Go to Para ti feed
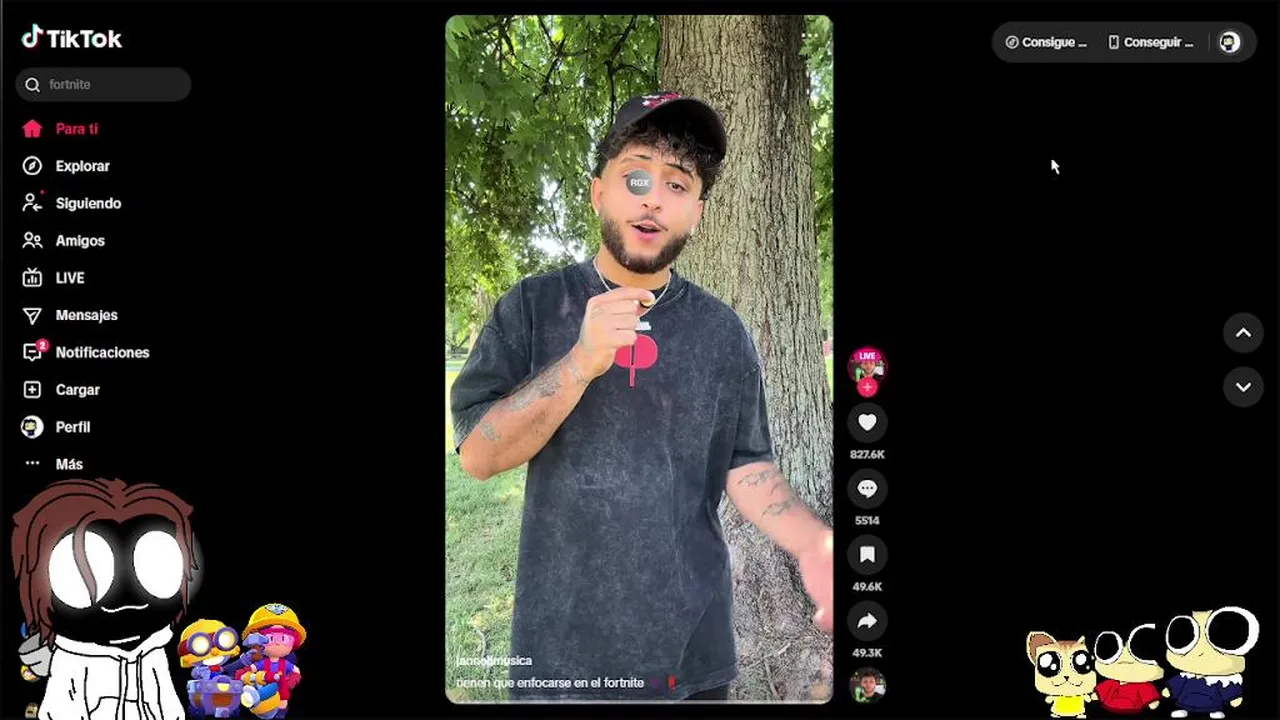Image resolution: width=1280 pixels, height=720 pixels. click(76, 129)
